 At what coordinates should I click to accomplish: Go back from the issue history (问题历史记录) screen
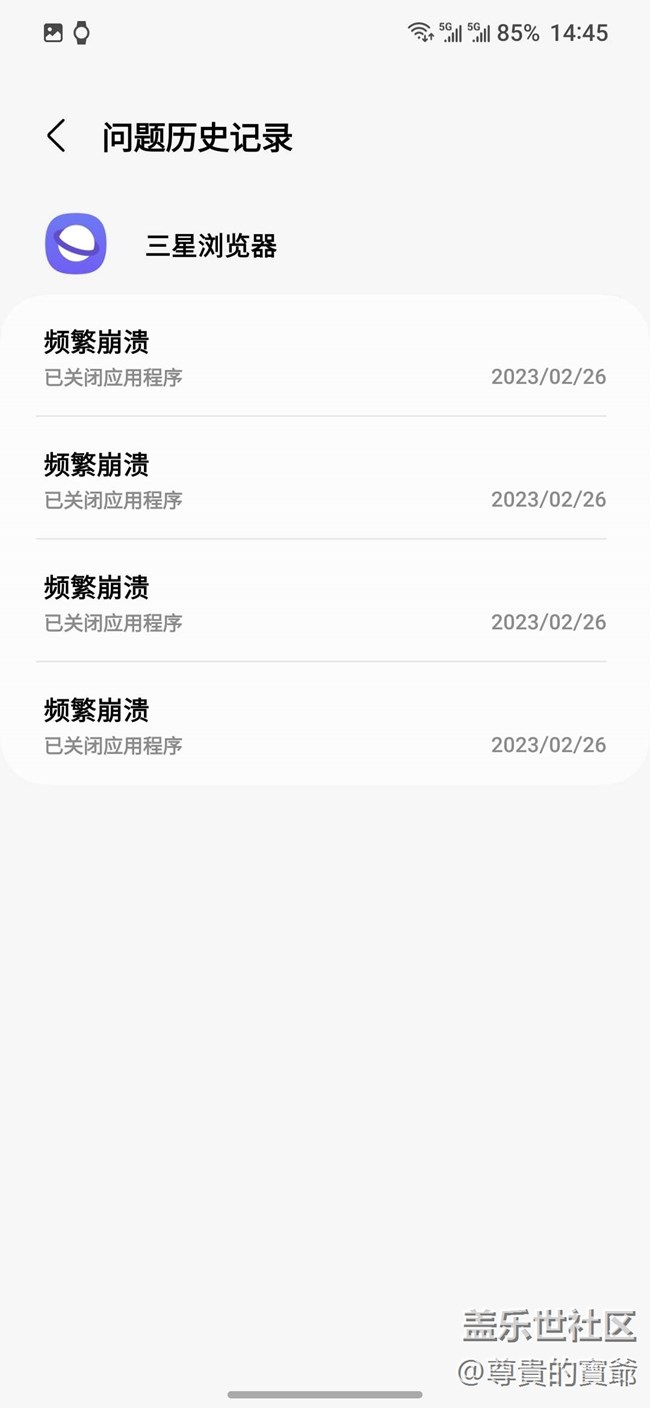click(x=56, y=137)
